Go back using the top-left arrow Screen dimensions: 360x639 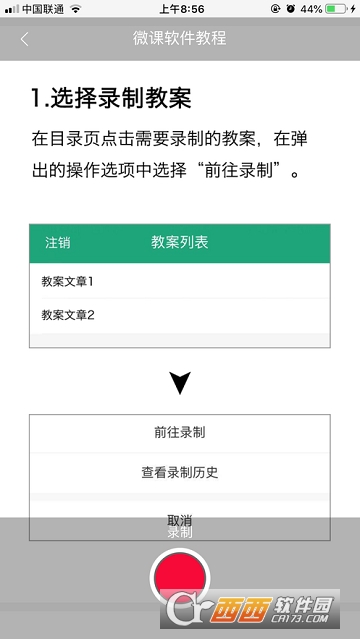click(24, 40)
